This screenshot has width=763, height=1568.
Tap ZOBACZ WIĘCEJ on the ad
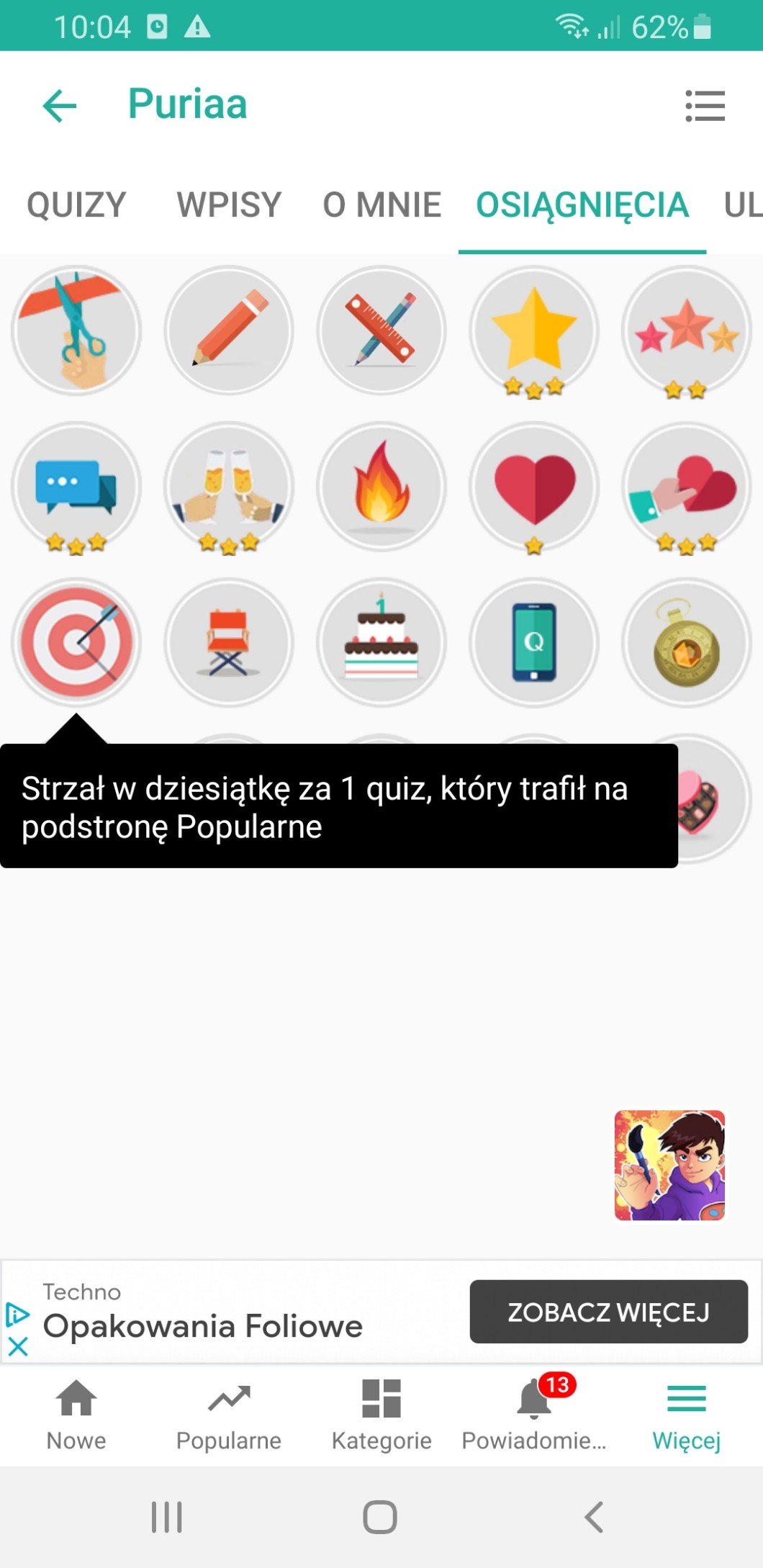tap(608, 1312)
